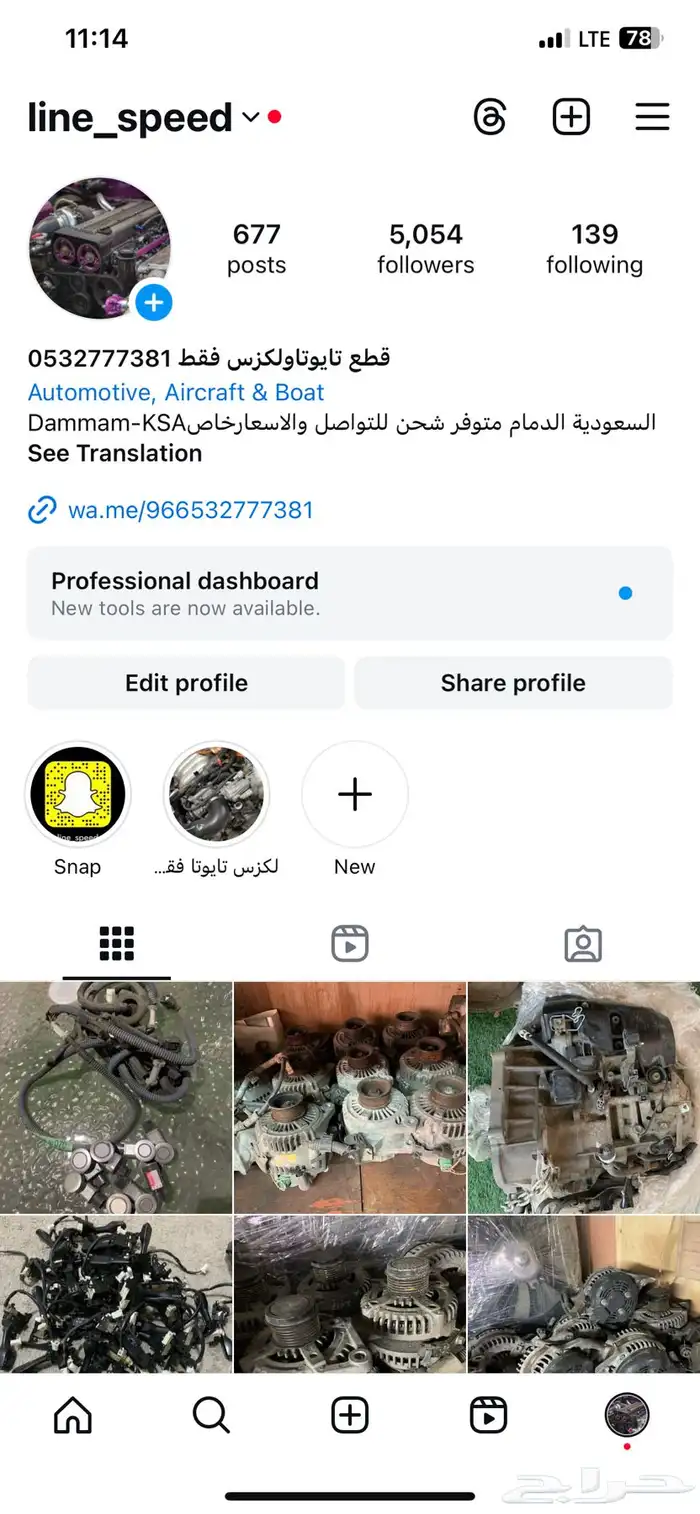Screen dimensions: 700x1514
Task: Tap See Translation under the bio
Action: (x=115, y=453)
